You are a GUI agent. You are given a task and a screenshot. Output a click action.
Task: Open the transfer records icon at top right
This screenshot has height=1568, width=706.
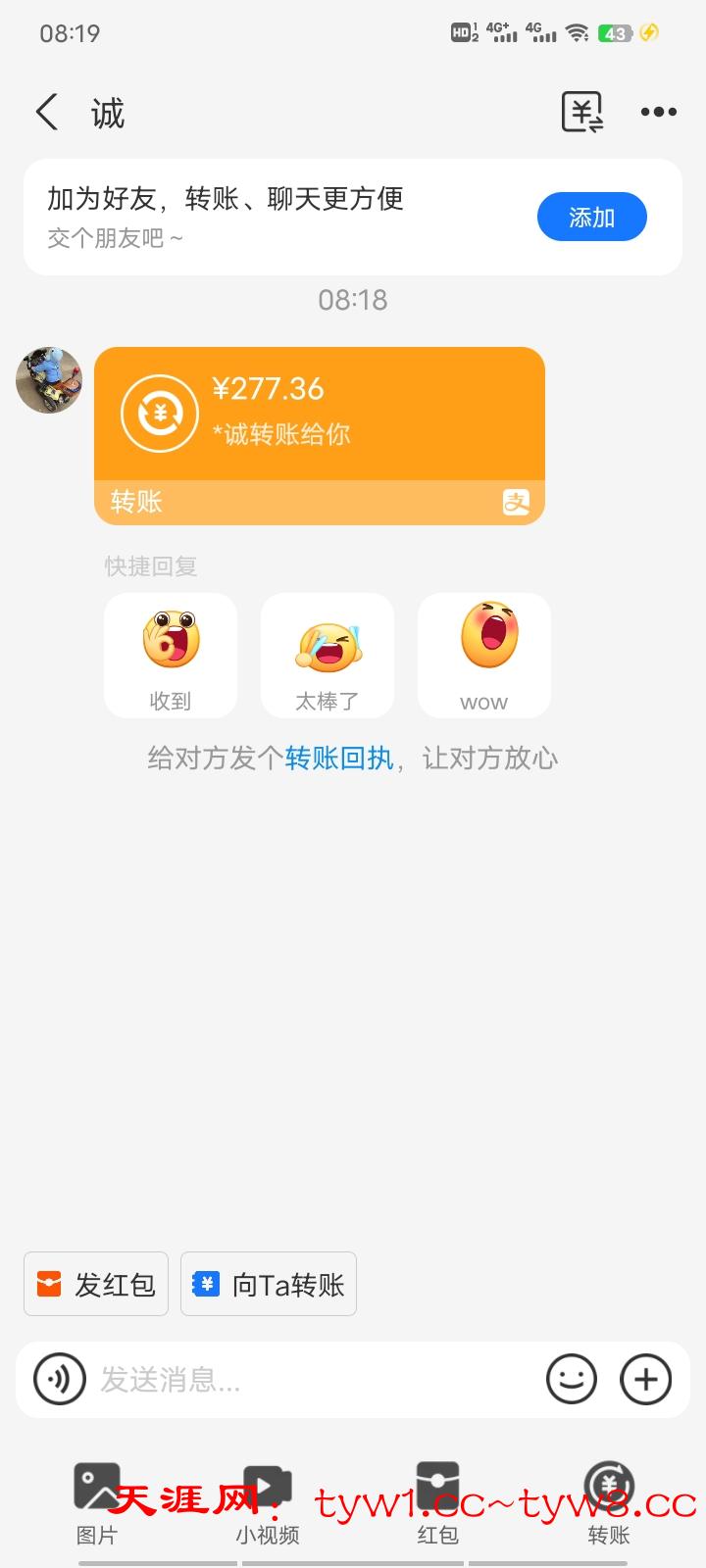580,112
